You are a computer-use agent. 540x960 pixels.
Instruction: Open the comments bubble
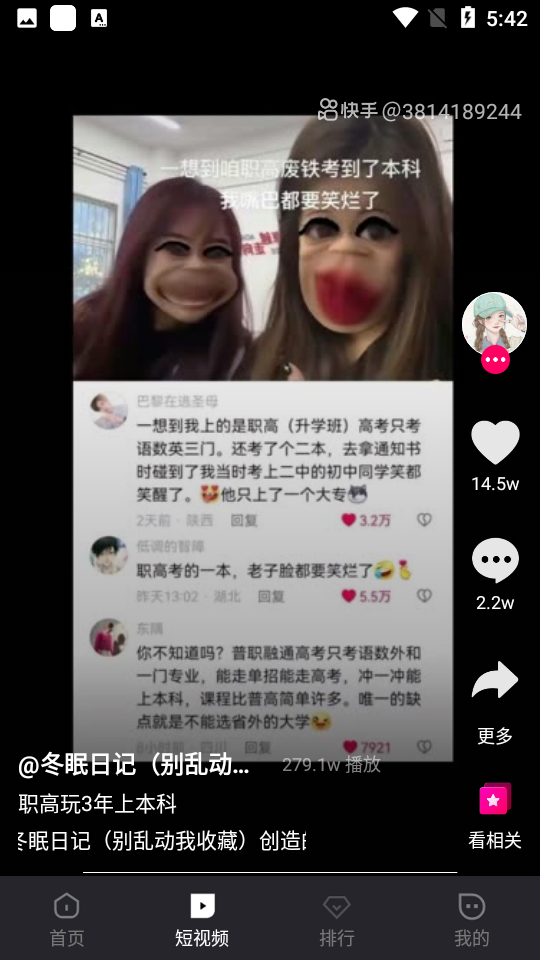(x=495, y=560)
